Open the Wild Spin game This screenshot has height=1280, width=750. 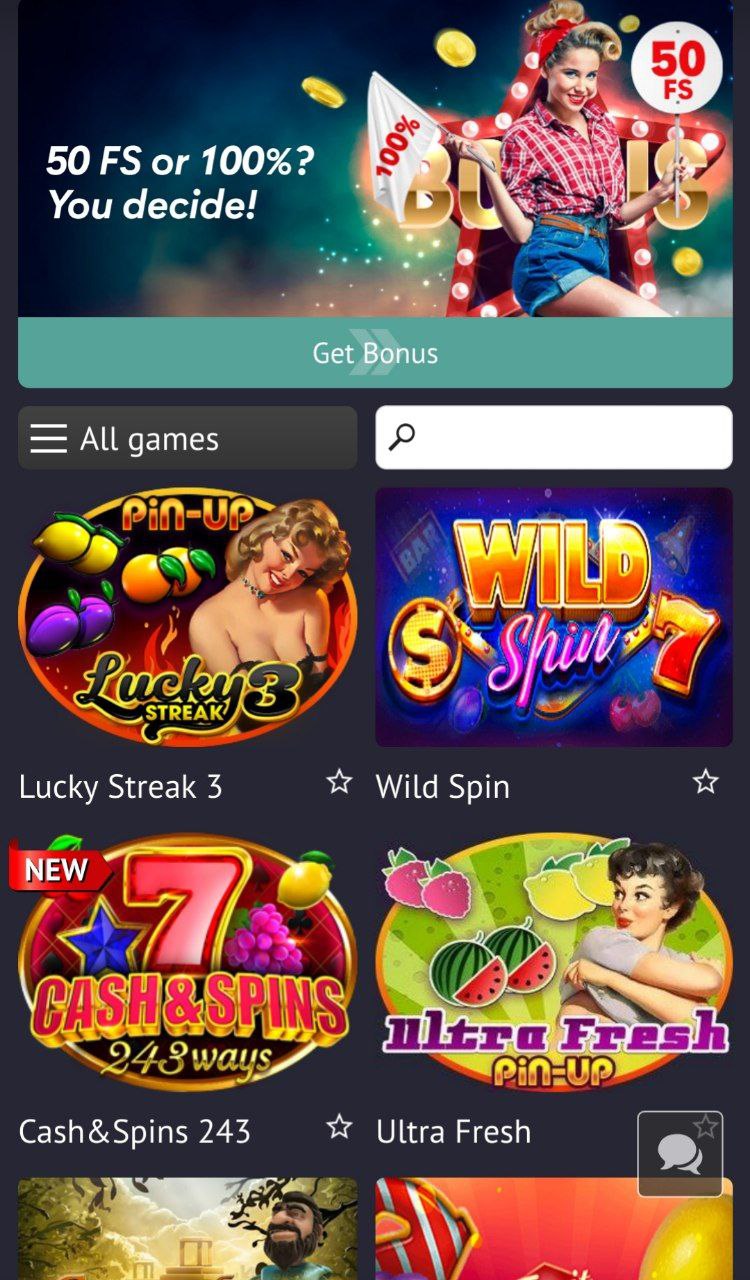(x=553, y=616)
